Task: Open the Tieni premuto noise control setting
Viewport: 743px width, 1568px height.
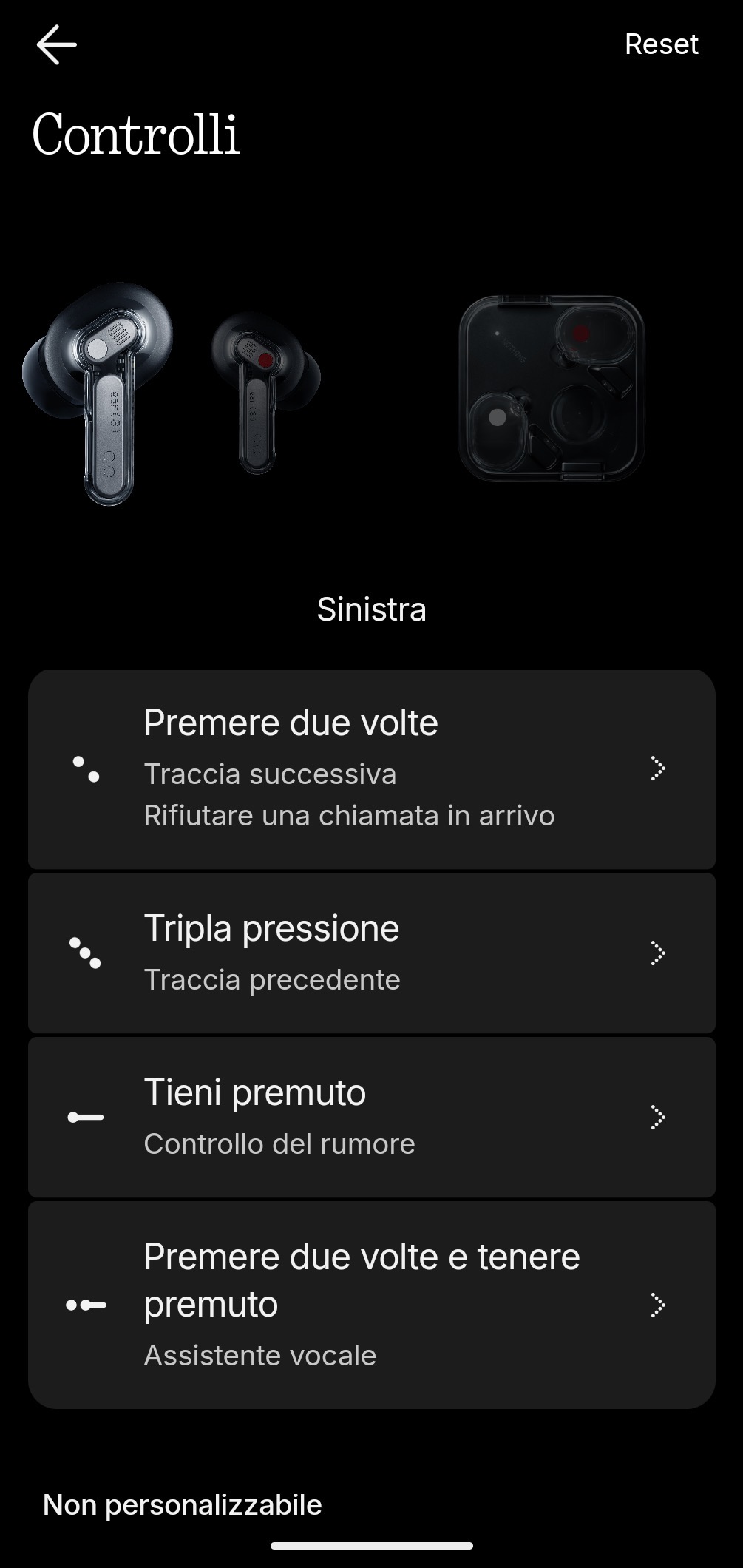Action: pyautogui.click(x=371, y=1117)
